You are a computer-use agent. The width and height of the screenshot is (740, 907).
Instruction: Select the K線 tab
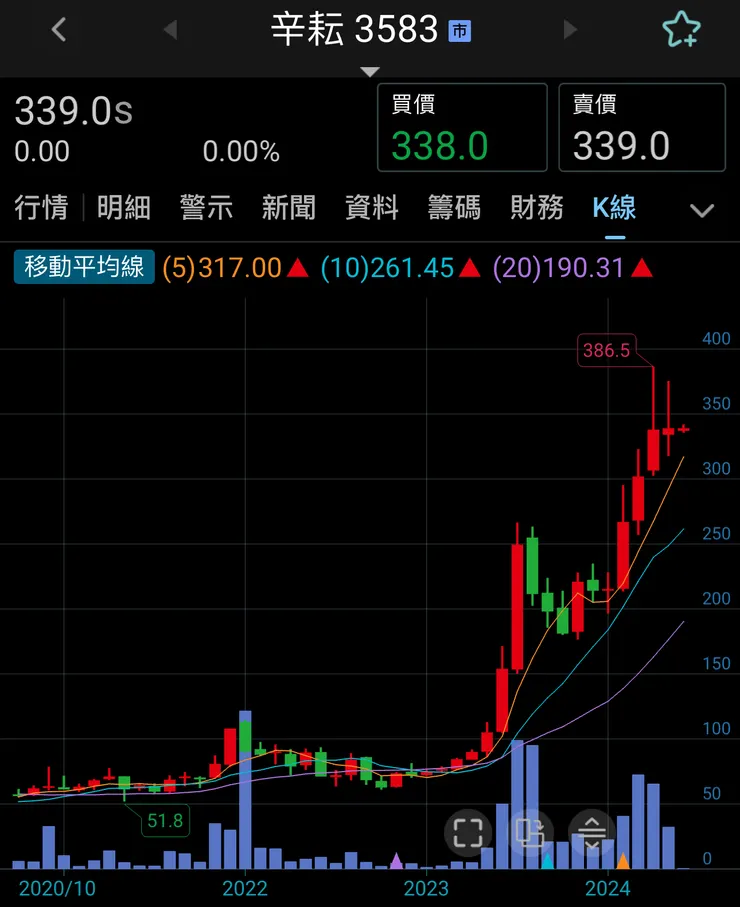(614, 208)
